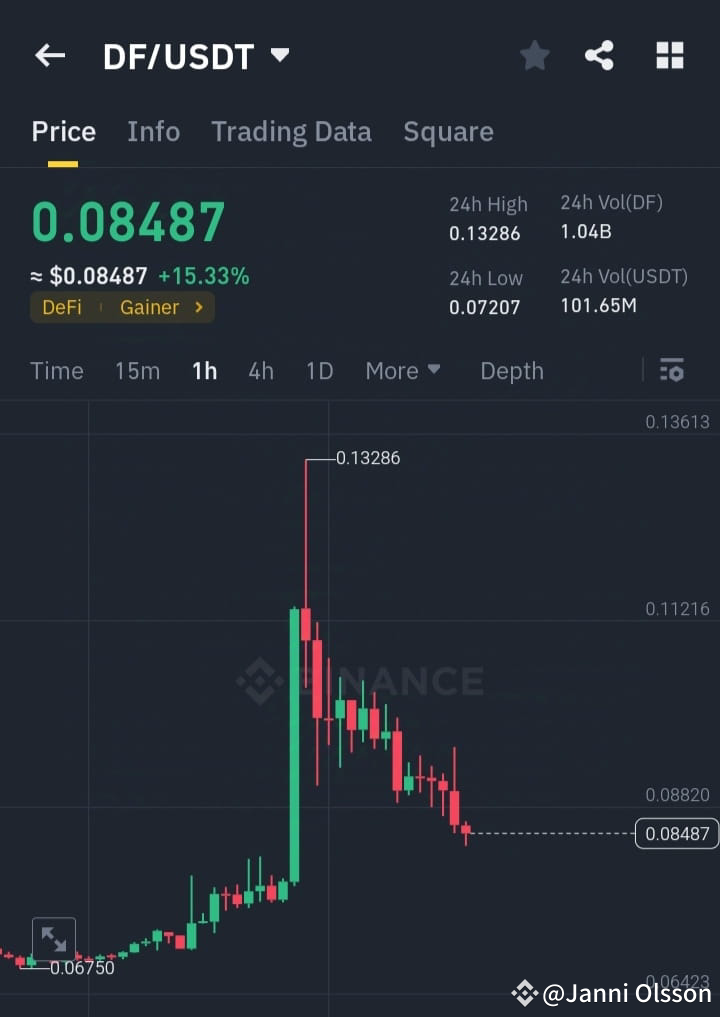720x1017 pixels.
Task: Open the Square tab
Action: [448, 131]
